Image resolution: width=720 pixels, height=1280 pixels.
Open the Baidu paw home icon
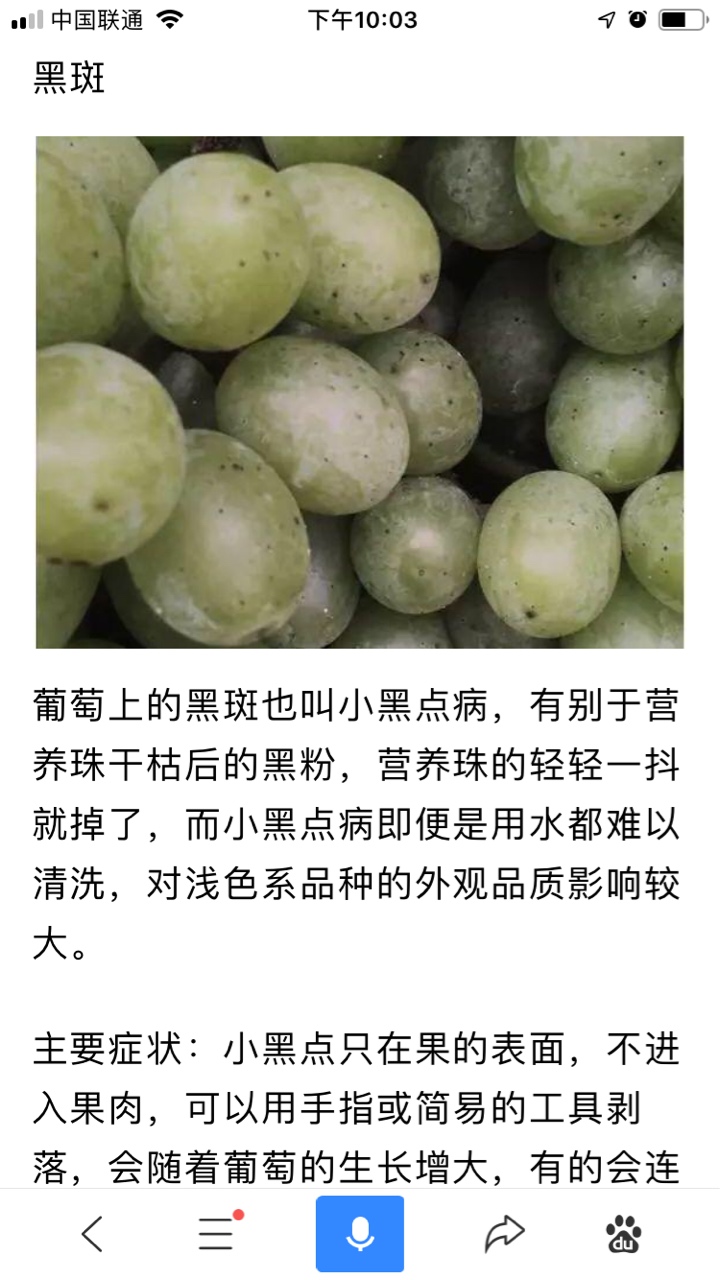click(x=624, y=1234)
